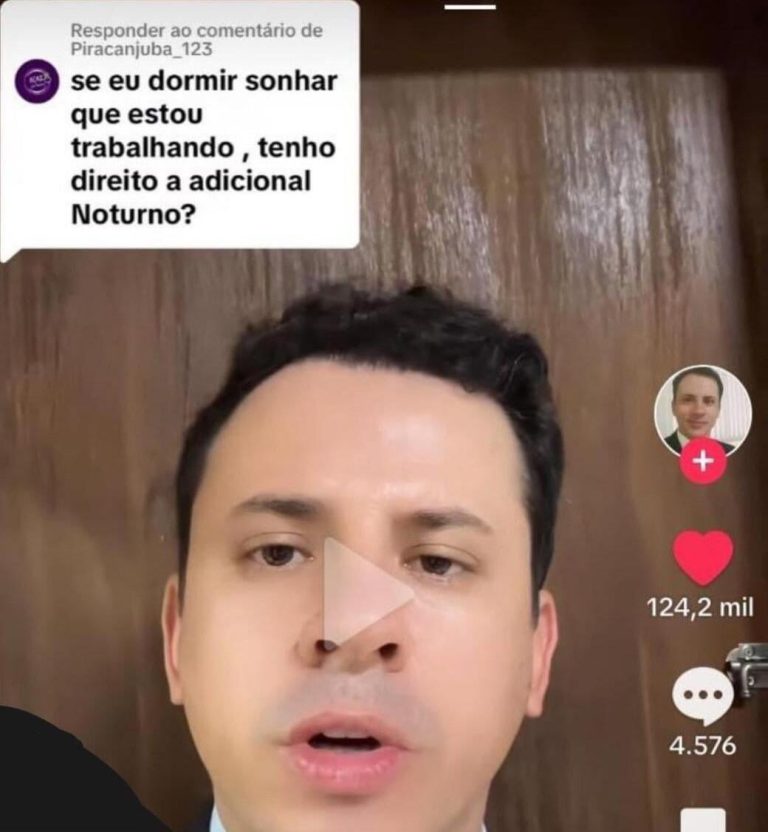The height and width of the screenshot is (832, 768).
Task: Open the creator's profile picture
Action: pos(702,408)
